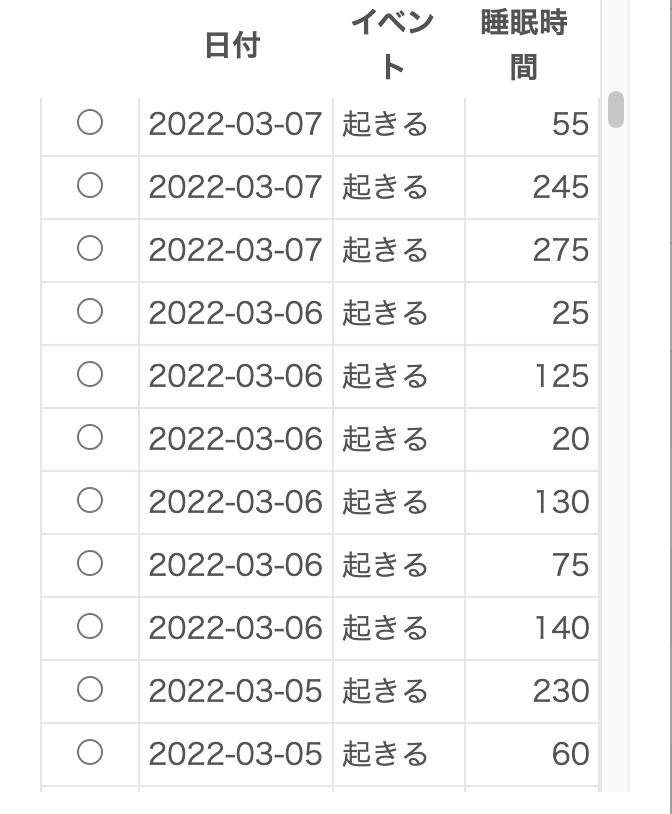Pick the 2022-03-06 row with sleep 140
Screen dimensions: 672x814
point(90,627)
